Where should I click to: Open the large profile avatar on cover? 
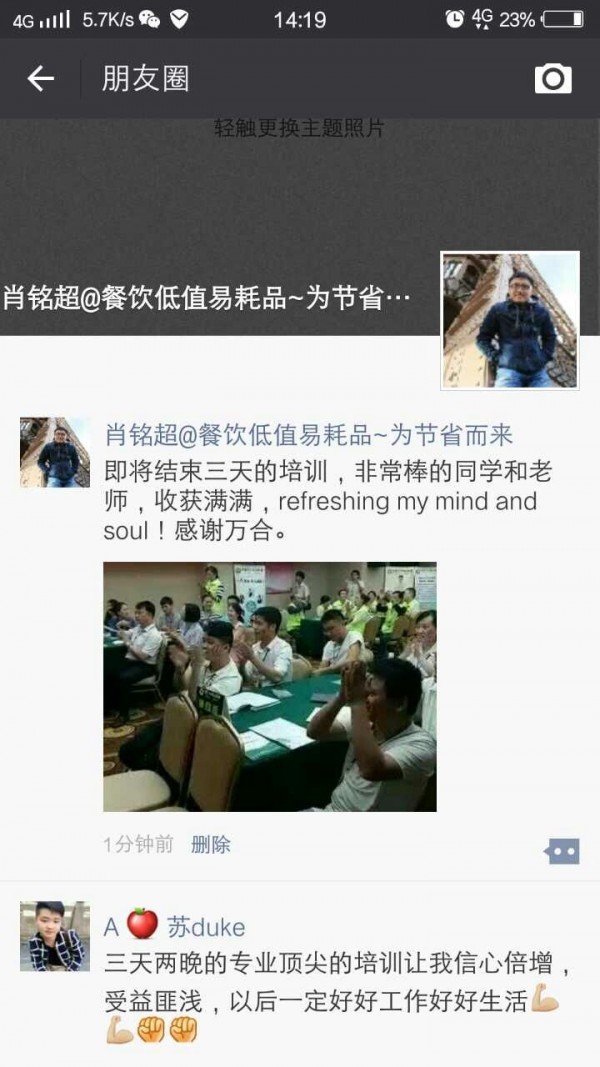[x=510, y=320]
